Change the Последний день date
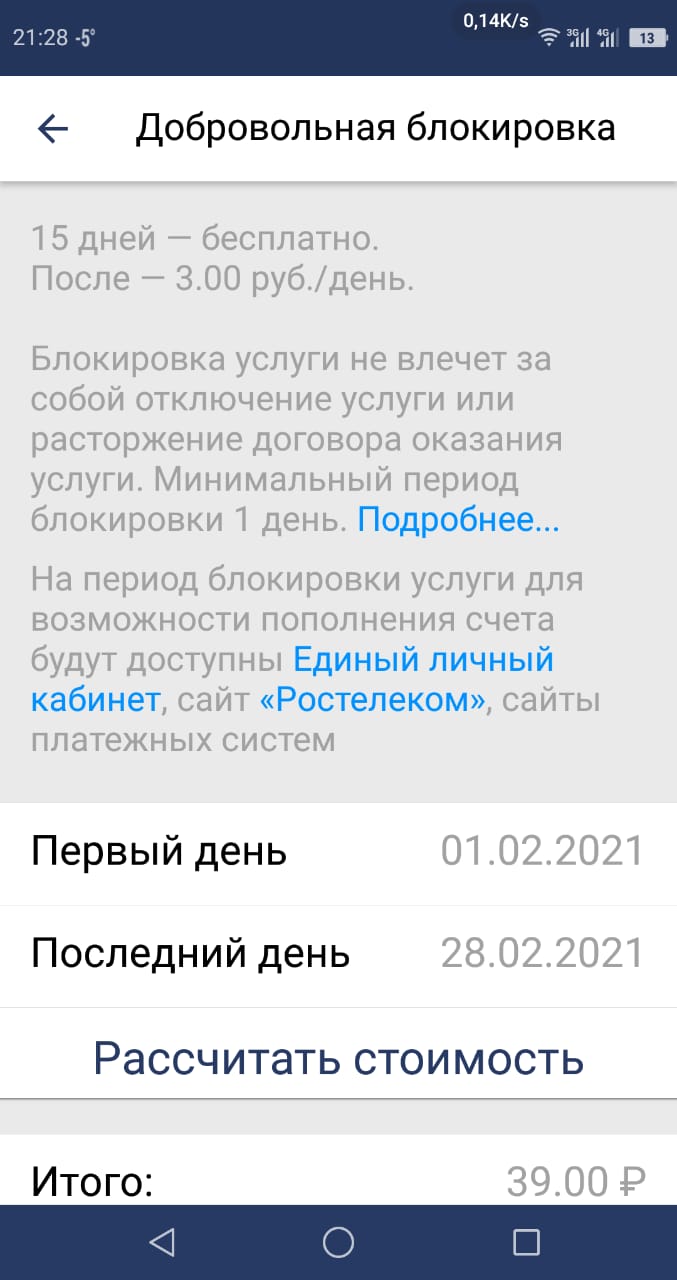The width and height of the screenshot is (677, 1280). coord(338,955)
